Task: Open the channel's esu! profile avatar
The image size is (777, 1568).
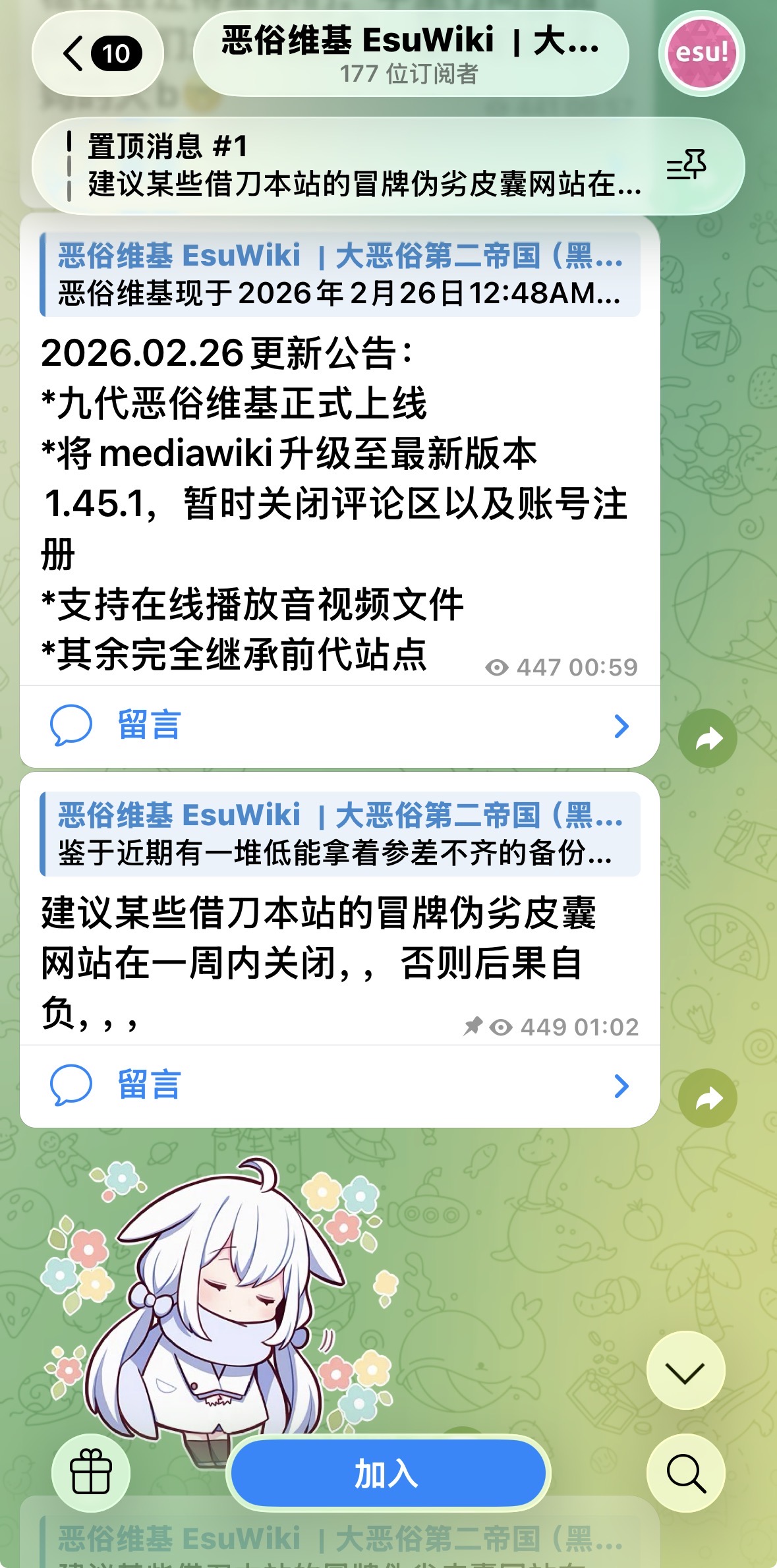Action: click(702, 53)
